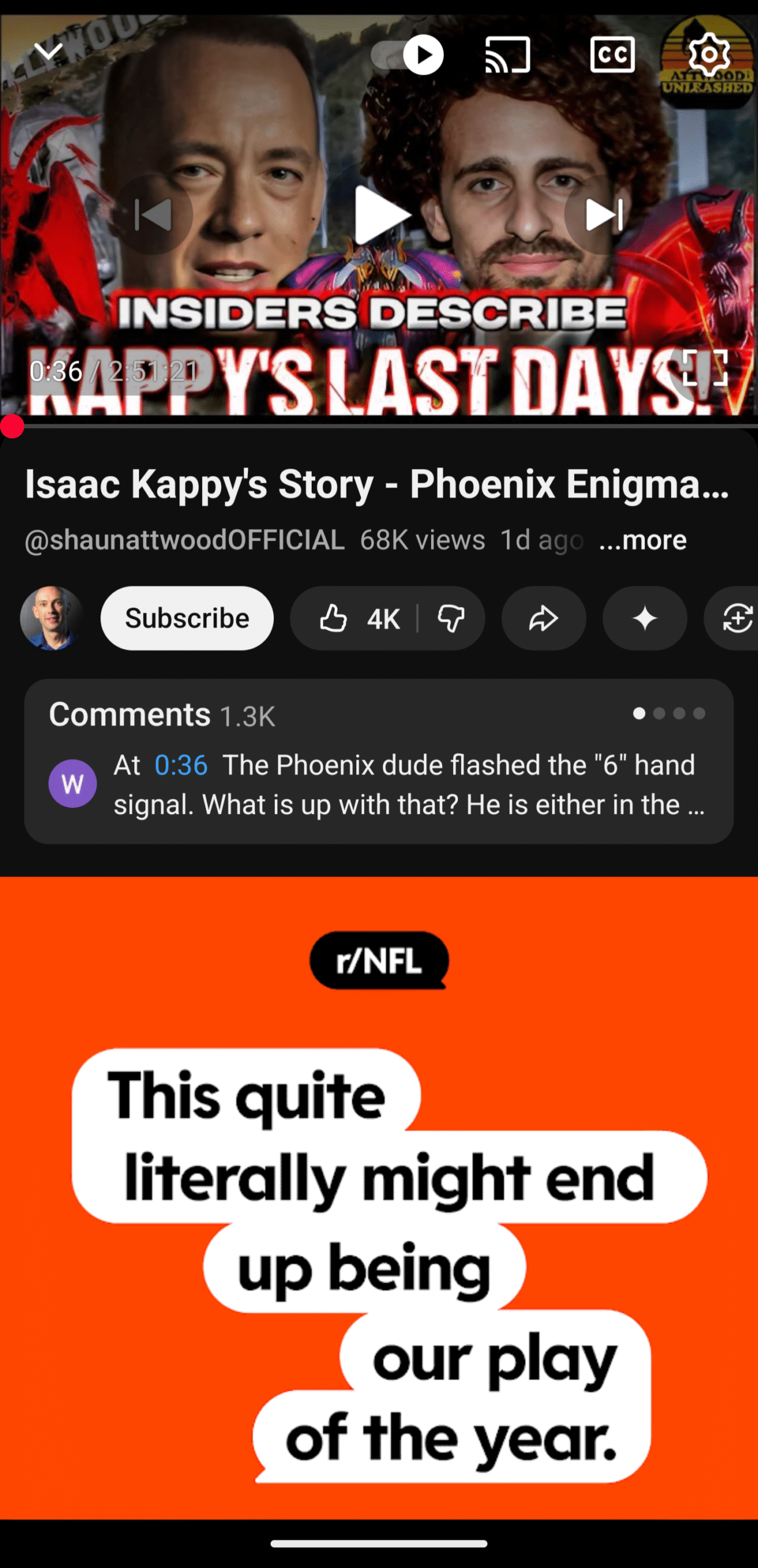The width and height of the screenshot is (758, 1568).
Task: Tap the red scrubber on the progress bar
Action: pos(12,426)
